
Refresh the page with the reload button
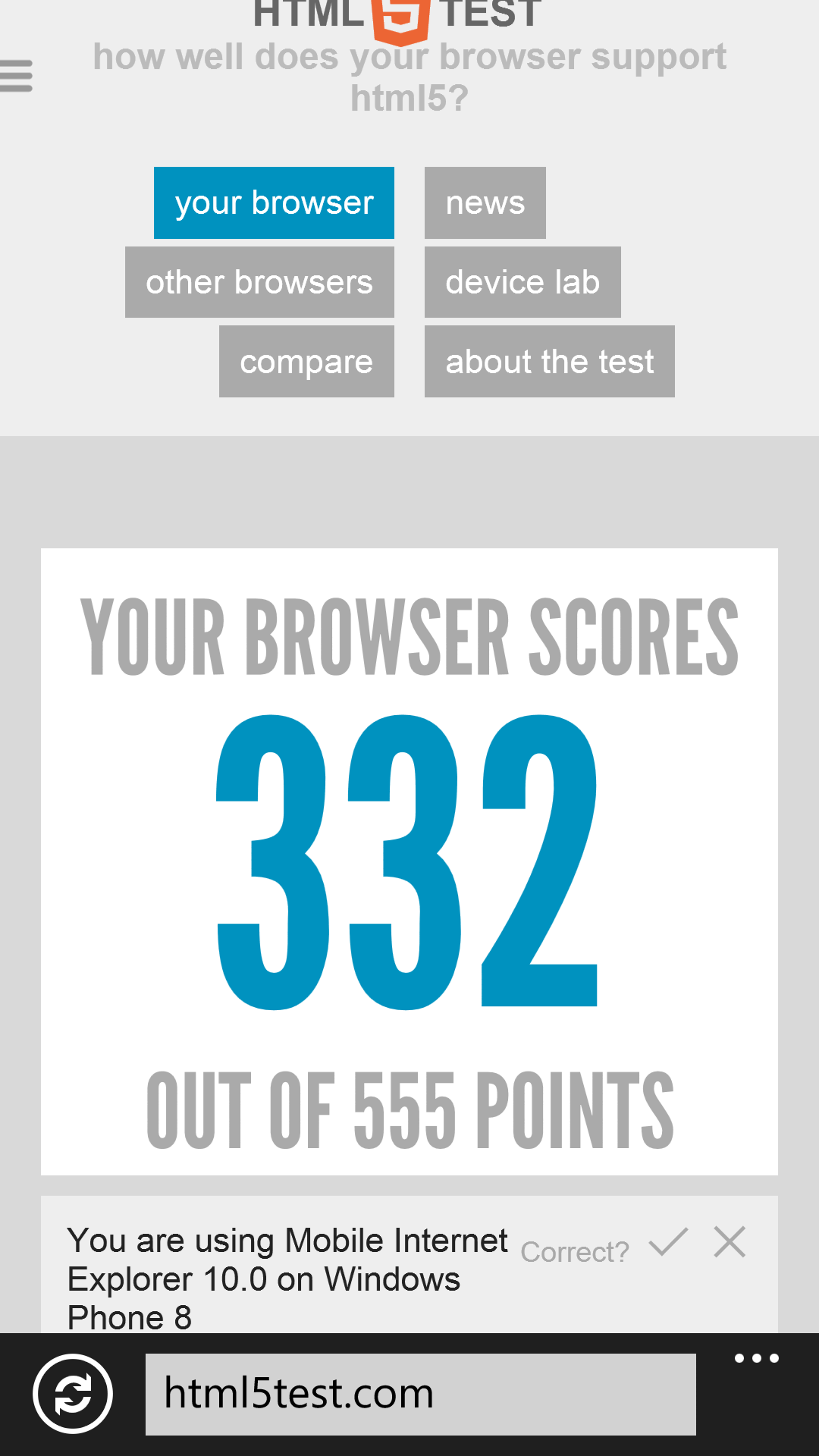pos(73,1394)
